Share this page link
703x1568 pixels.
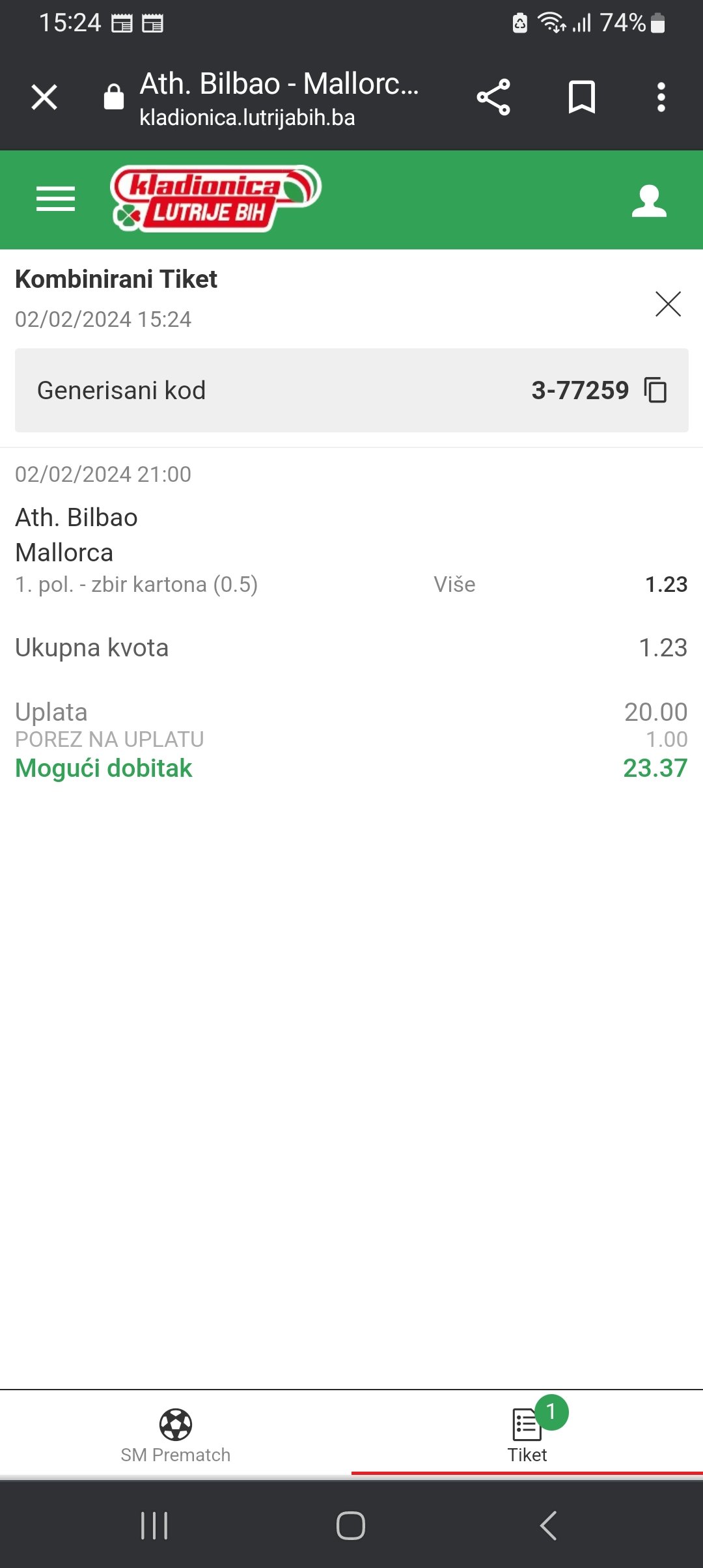click(493, 98)
